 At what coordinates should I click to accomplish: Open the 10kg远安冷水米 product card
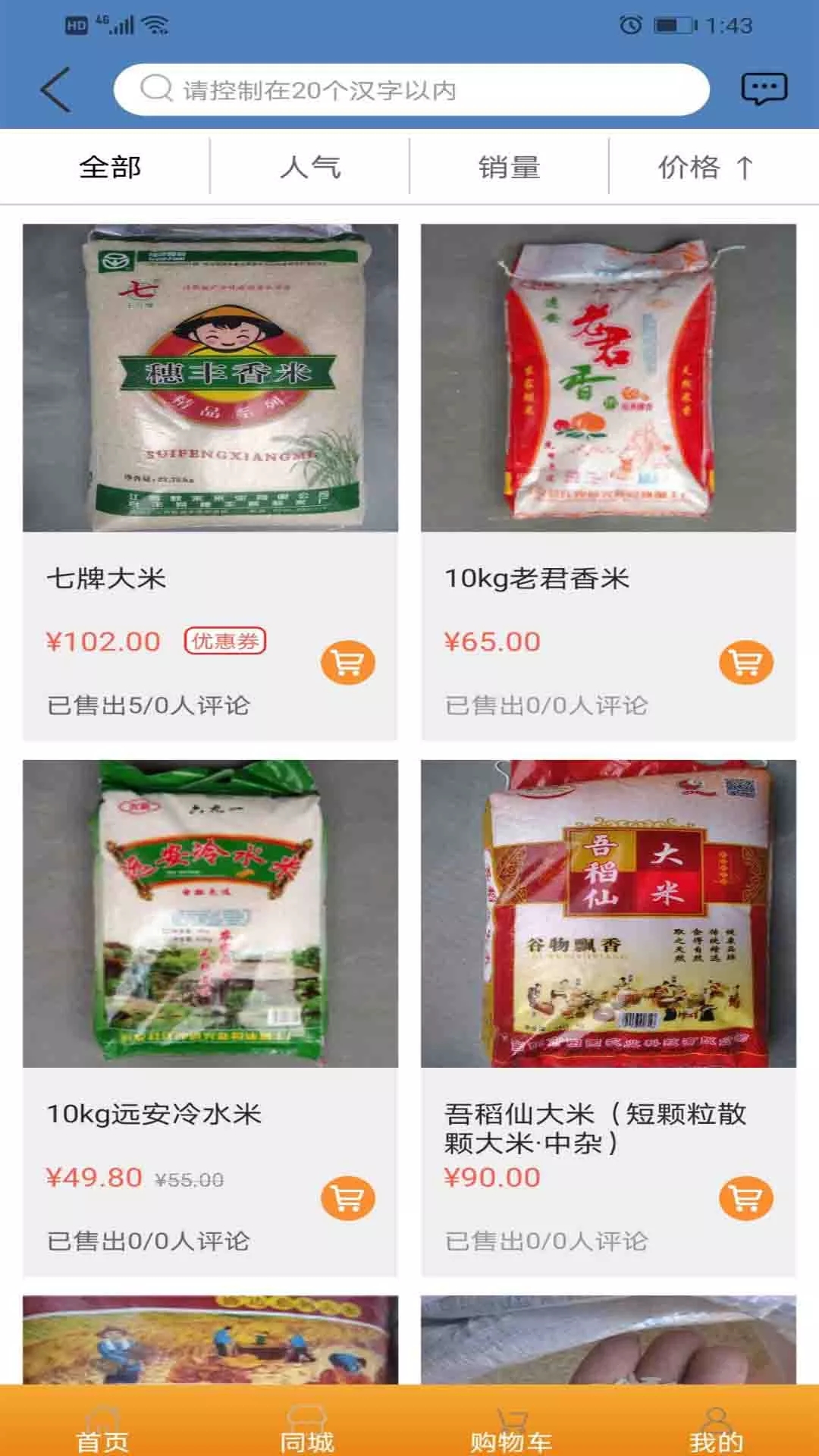click(210, 914)
